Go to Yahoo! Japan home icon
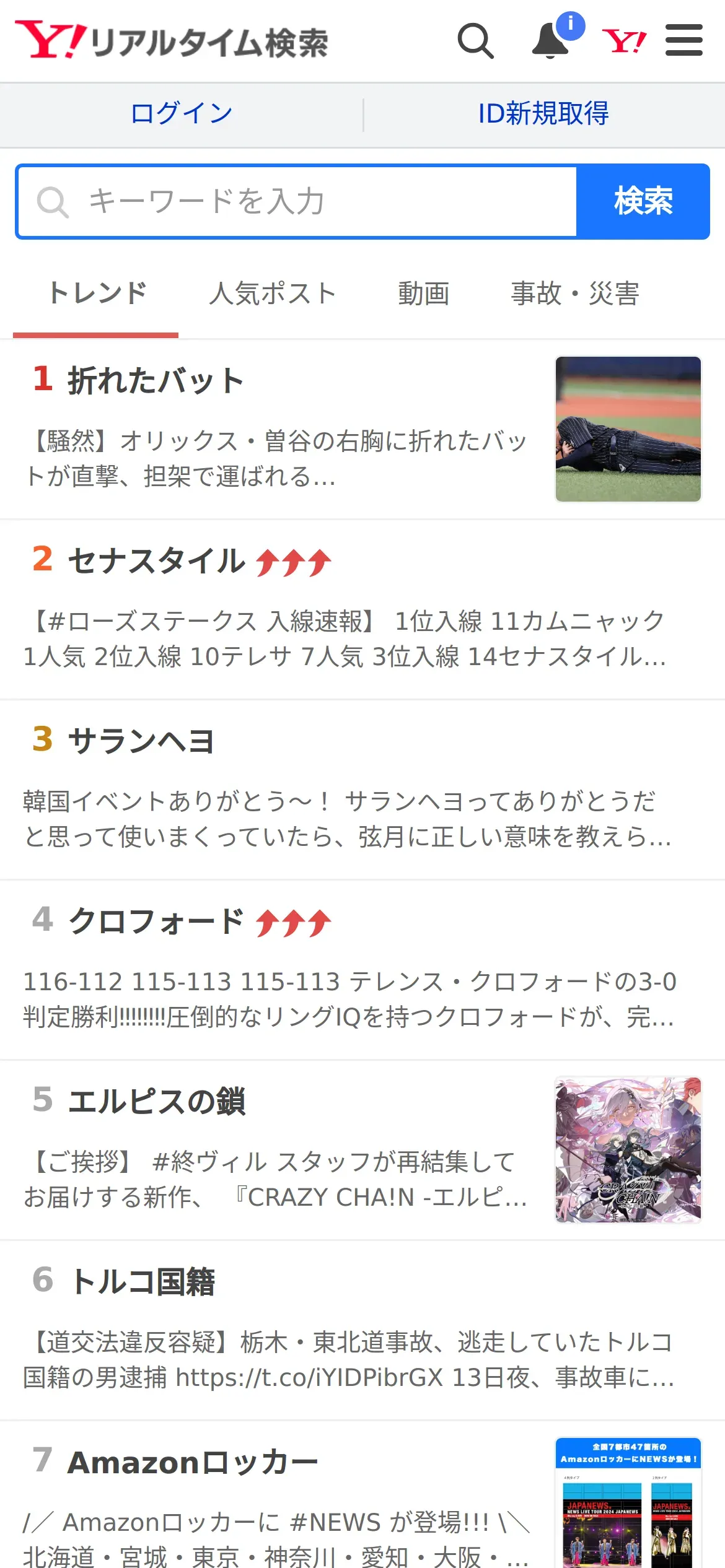The width and height of the screenshot is (725, 1568). (624, 41)
